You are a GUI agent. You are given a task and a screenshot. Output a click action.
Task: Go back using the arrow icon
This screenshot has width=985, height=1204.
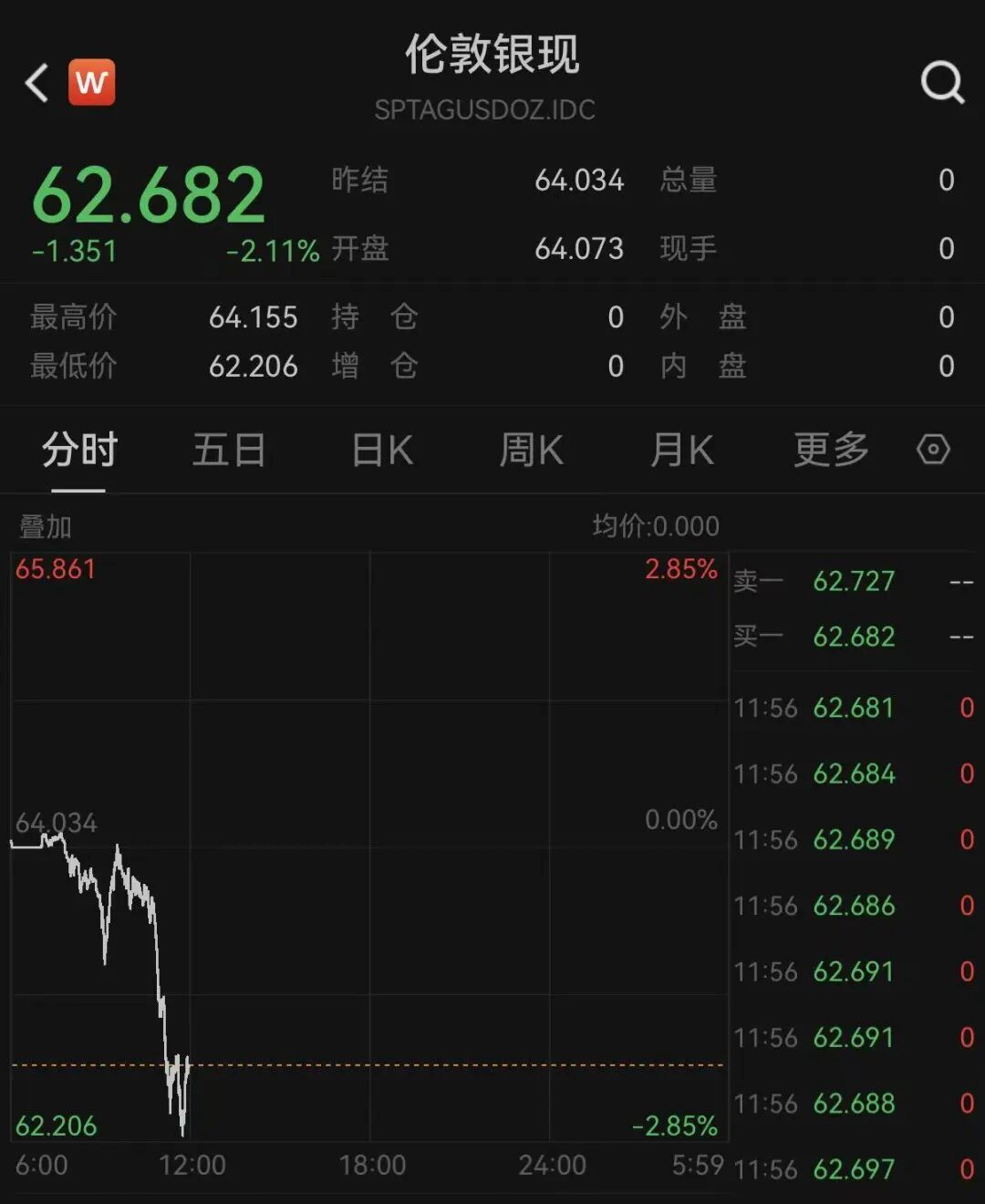pos(36,83)
